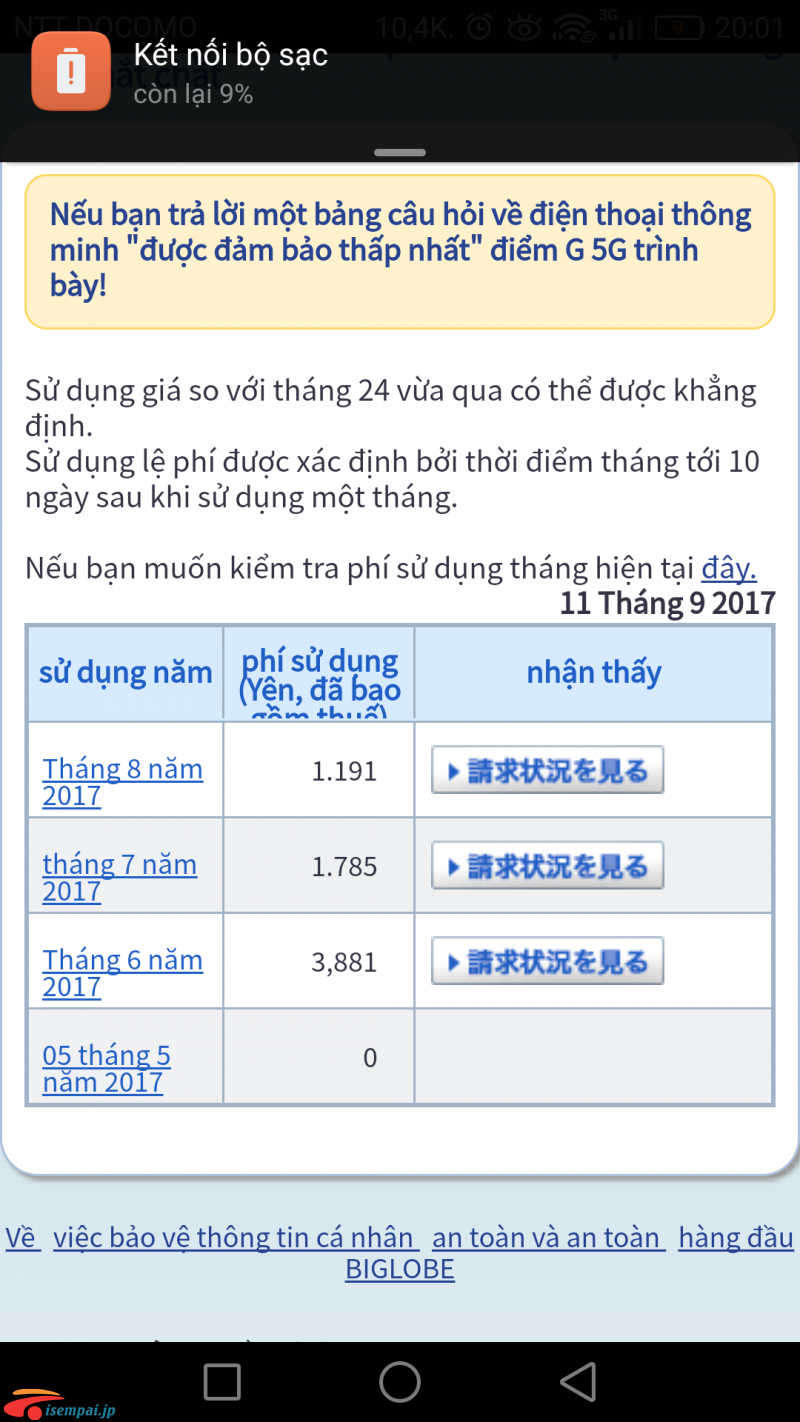
Task: View billing status for the 3,881 row
Action: coord(547,961)
